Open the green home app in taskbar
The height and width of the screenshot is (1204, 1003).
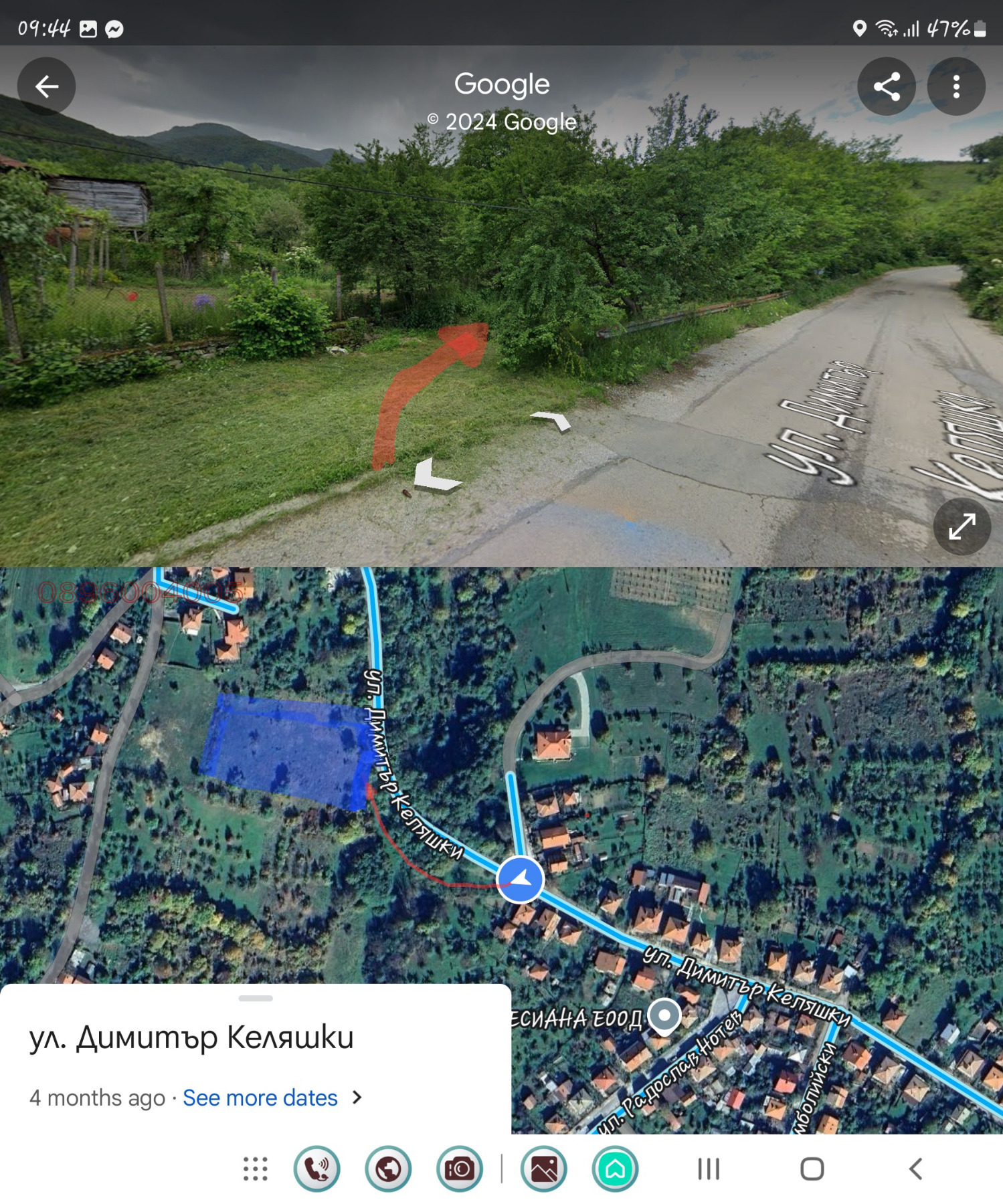pos(615,1169)
